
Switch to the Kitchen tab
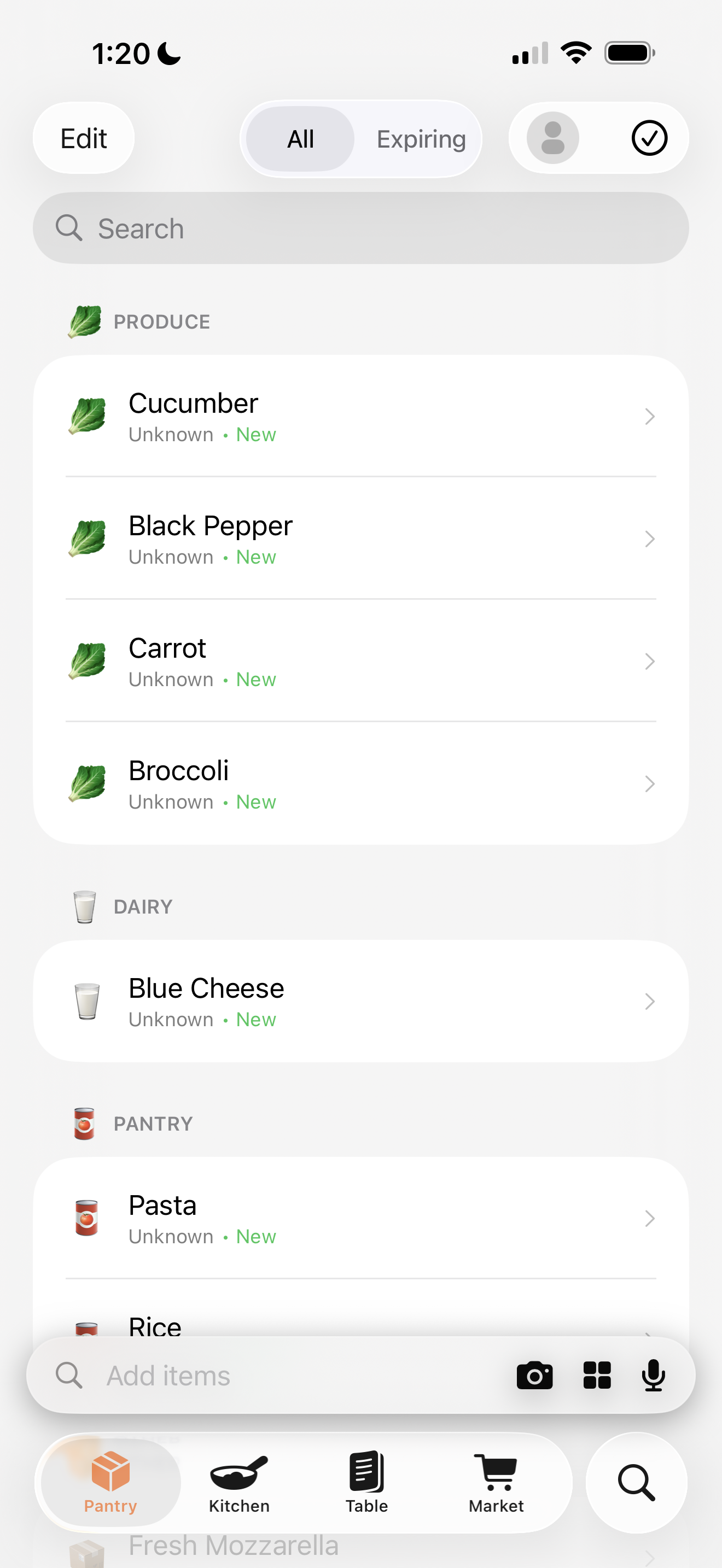point(239,1483)
